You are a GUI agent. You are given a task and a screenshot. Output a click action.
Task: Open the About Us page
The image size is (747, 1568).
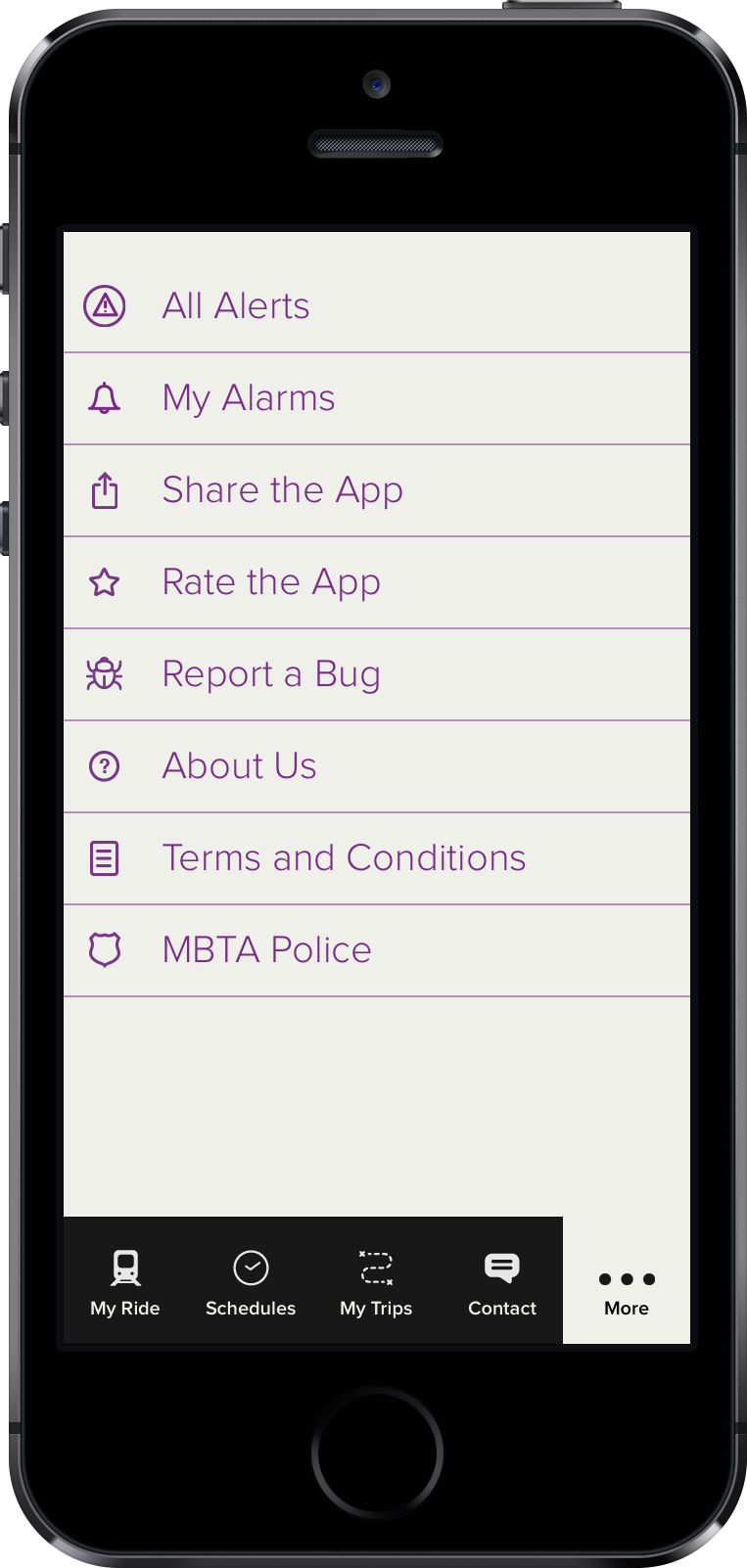pyautogui.click(x=377, y=766)
